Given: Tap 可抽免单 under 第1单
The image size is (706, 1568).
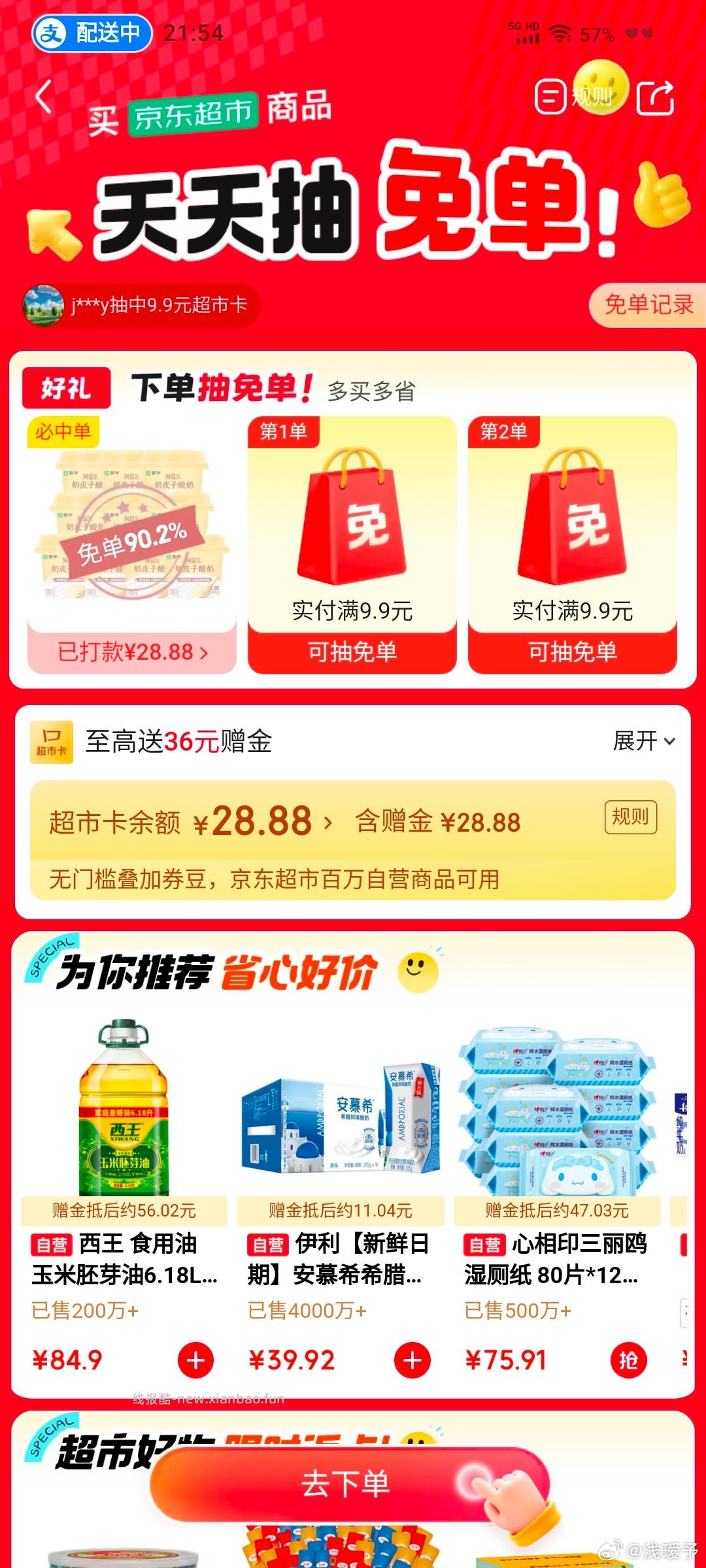Looking at the screenshot, I should click(x=354, y=651).
